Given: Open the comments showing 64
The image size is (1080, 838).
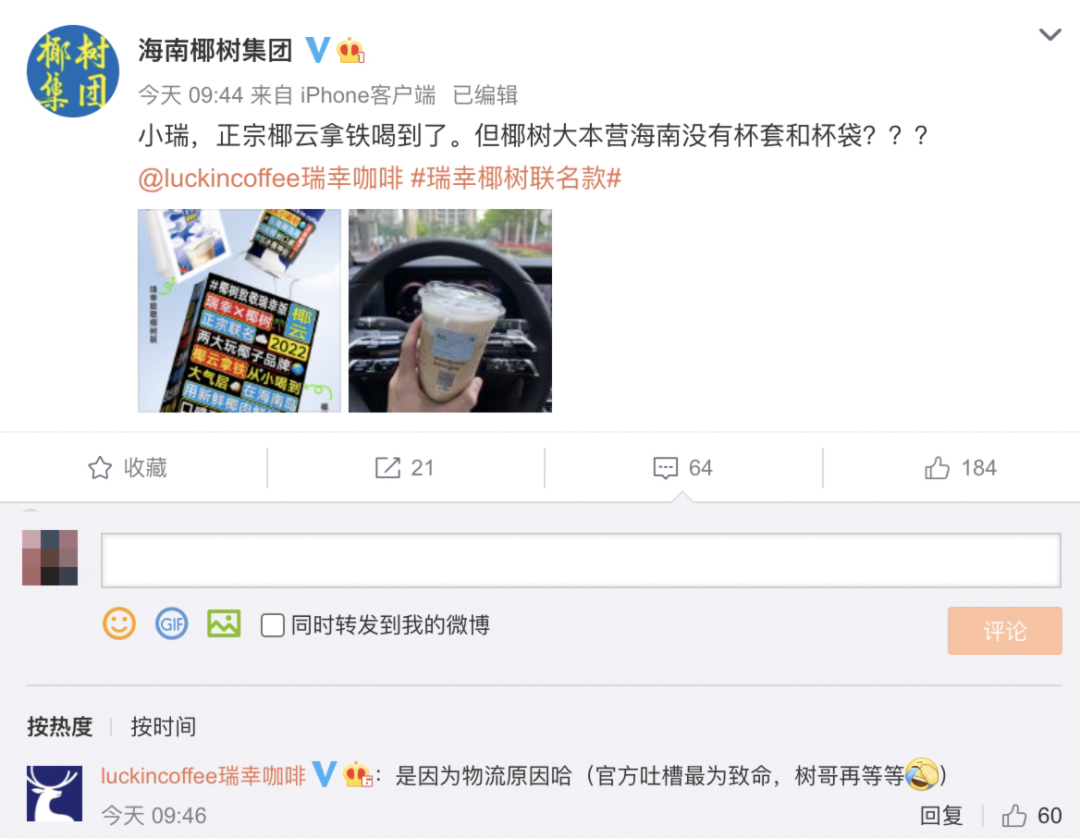Looking at the screenshot, I should 682,468.
